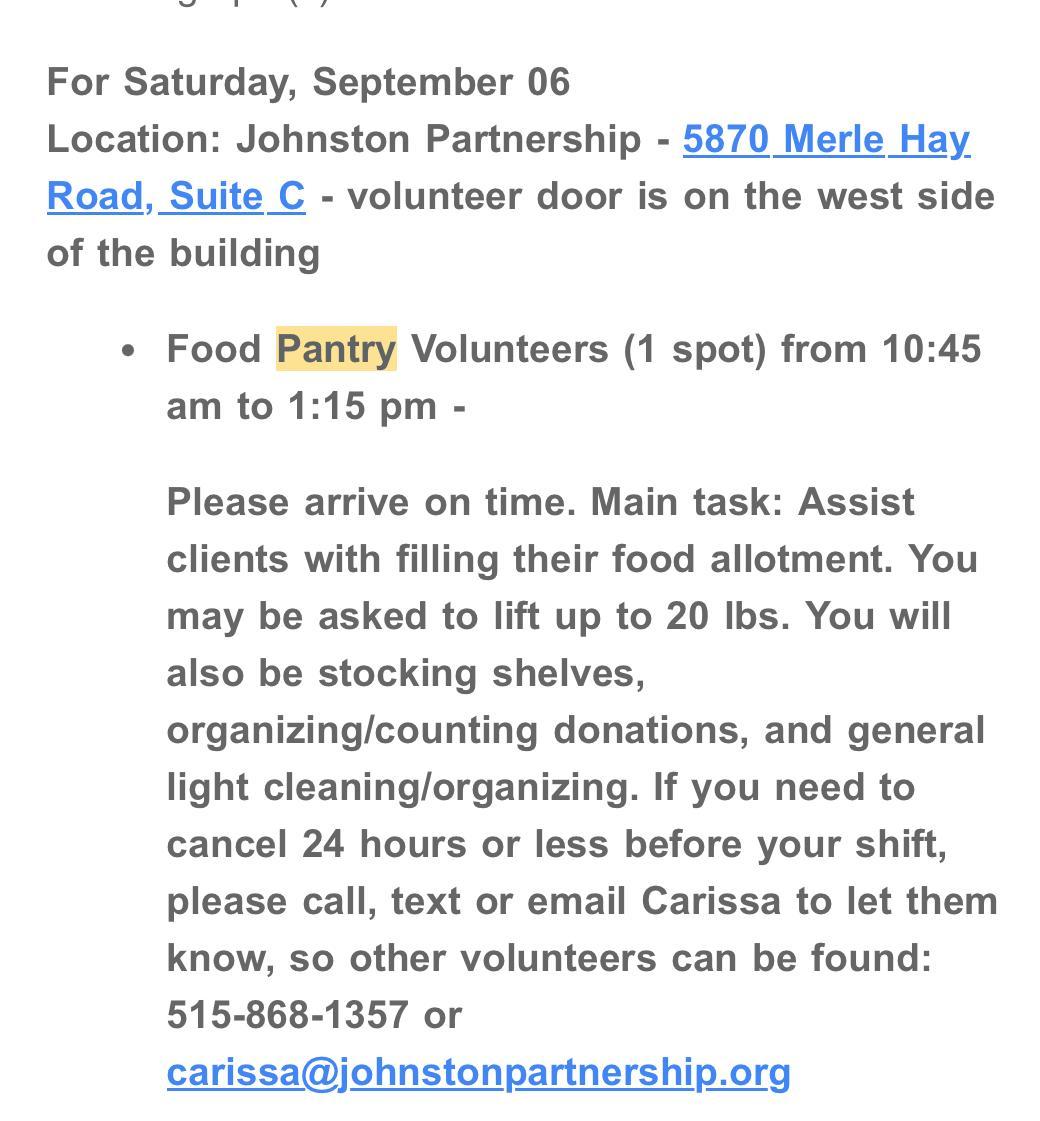Open the 5870 Merle Hay Road address link
The image size is (1040, 1121).
coord(825,140)
